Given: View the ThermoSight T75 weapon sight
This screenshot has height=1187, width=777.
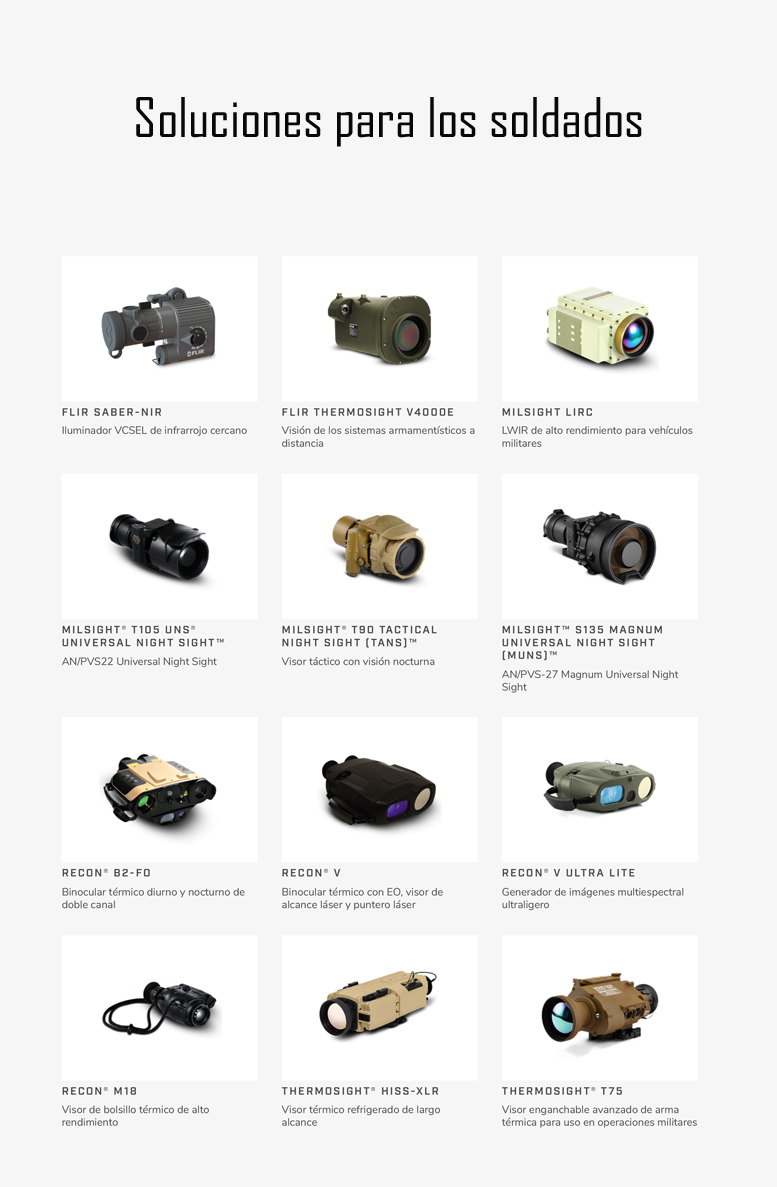Looking at the screenshot, I should 599,1007.
